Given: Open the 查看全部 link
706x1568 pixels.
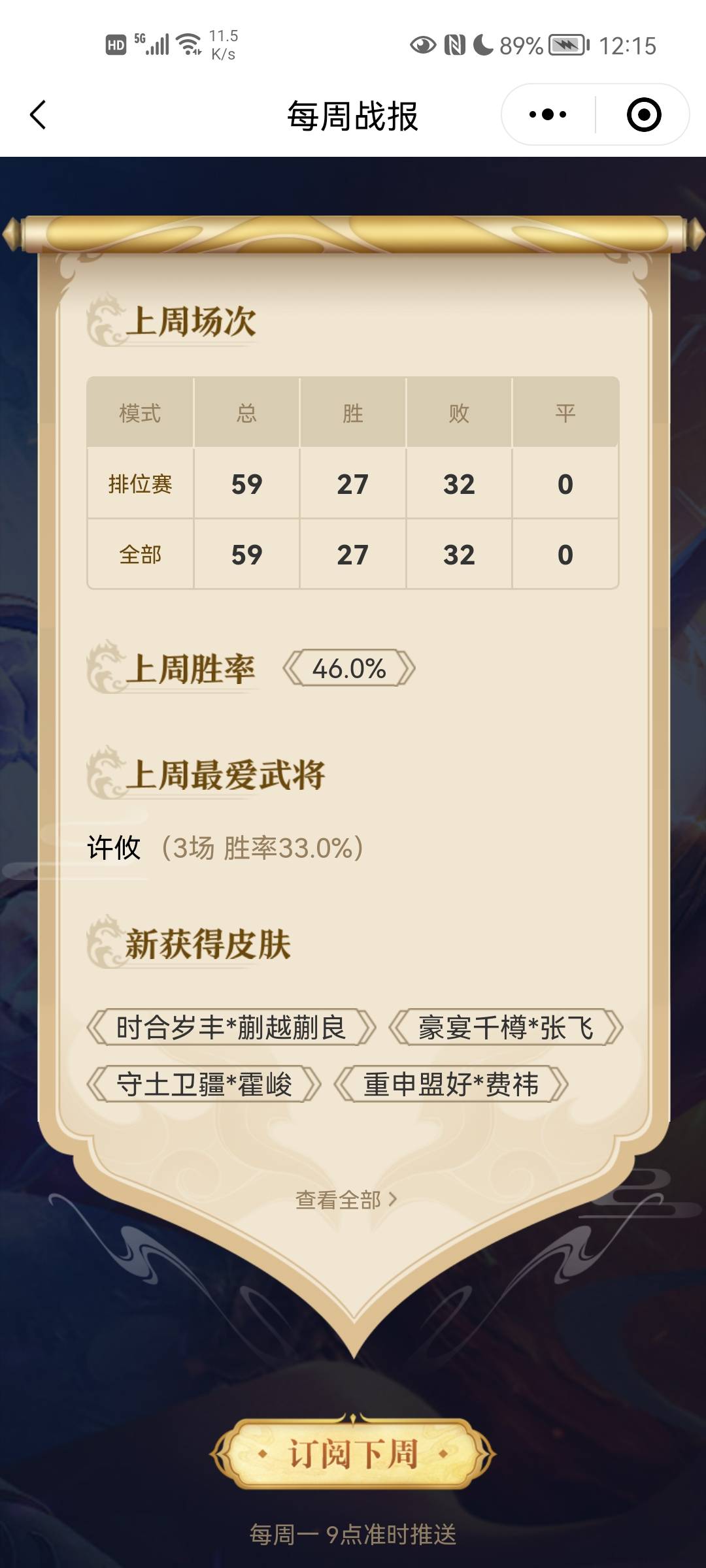Looking at the screenshot, I should [x=346, y=1200].
